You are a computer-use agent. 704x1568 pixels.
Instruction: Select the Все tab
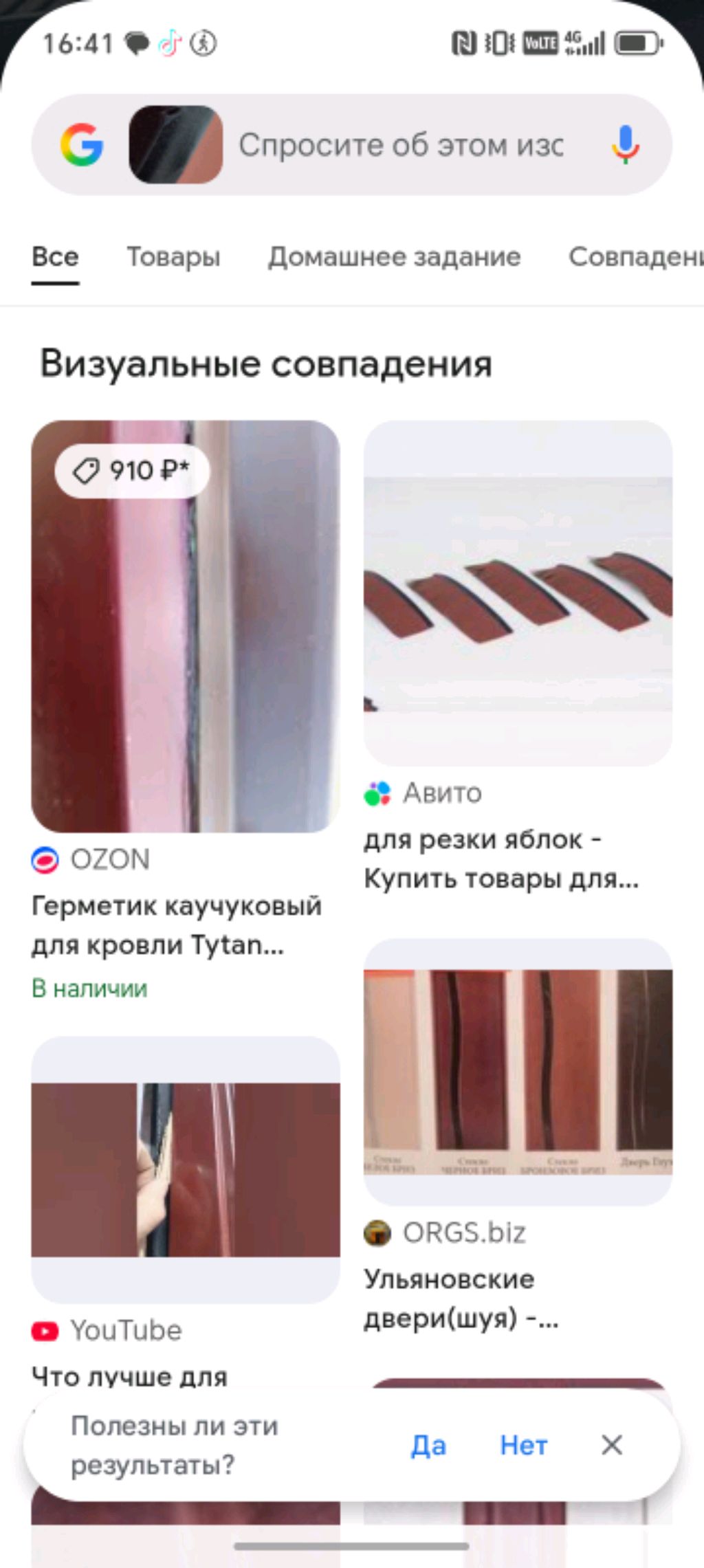[x=55, y=257]
